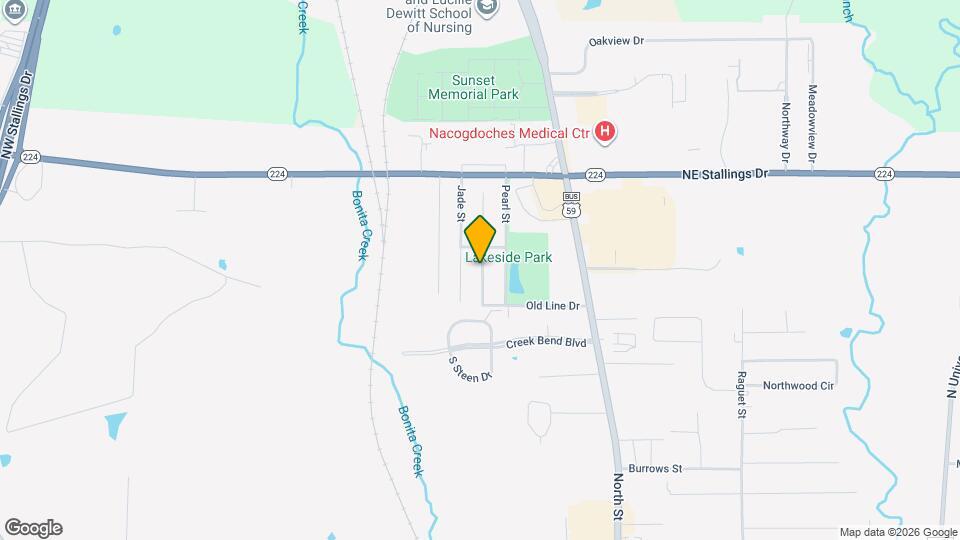Image resolution: width=960 pixels, height=540 pixels.
Task: Open the Nacogdoches Medical Ctr hospital pin
Action: pos(604,132)
